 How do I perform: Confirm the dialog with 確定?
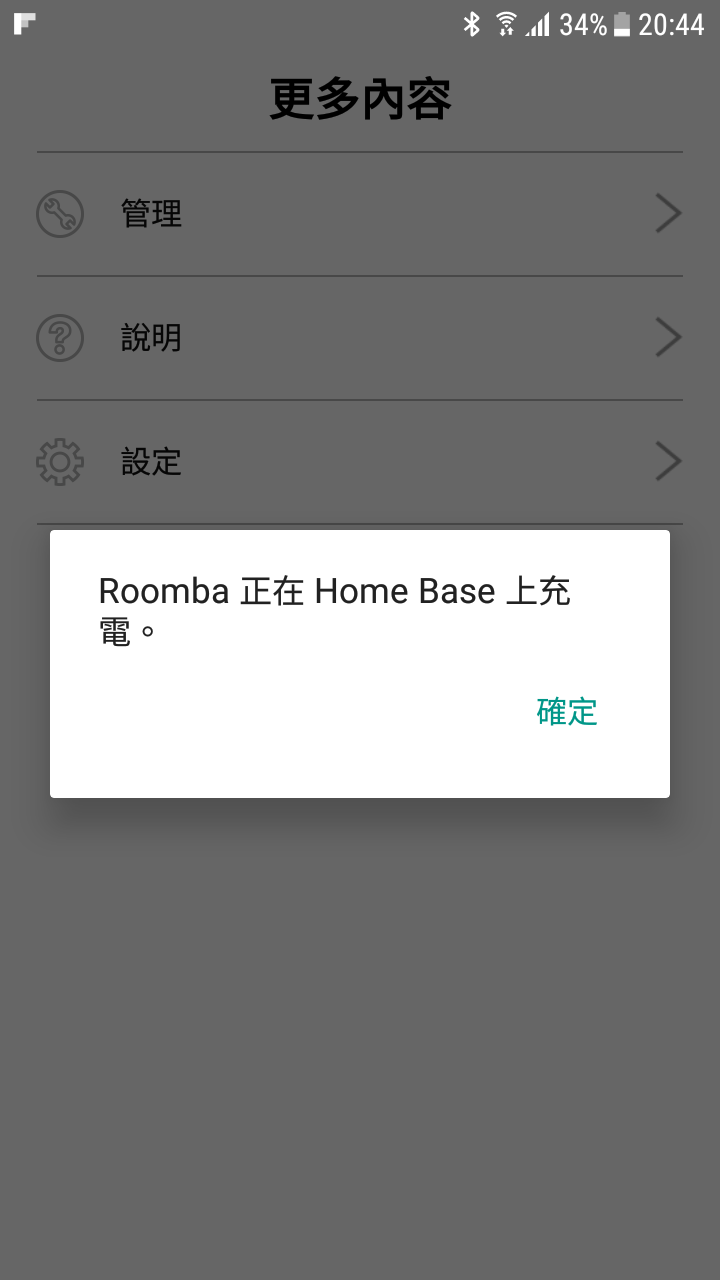point(567,711)
